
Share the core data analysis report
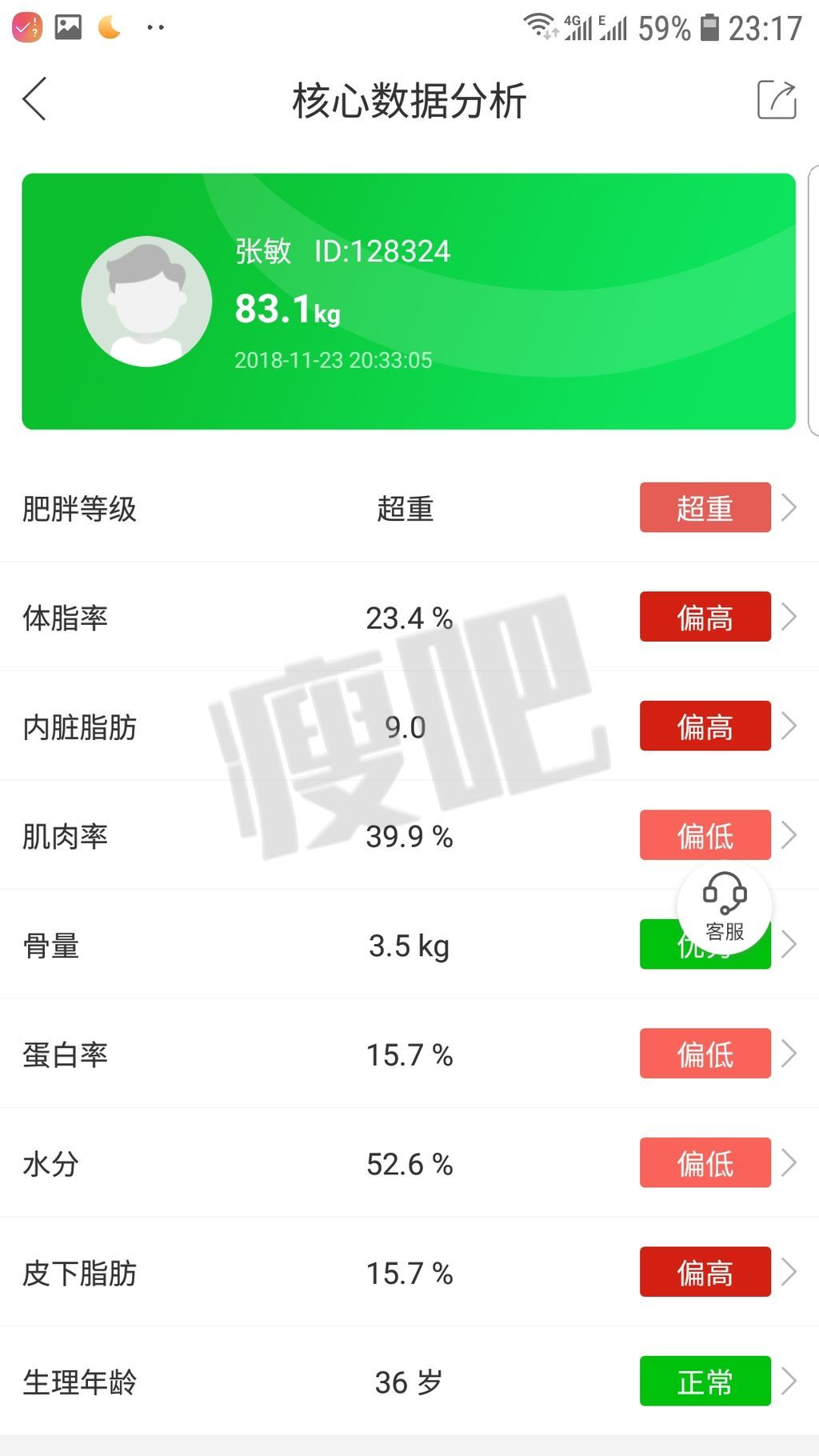tap(777, 100)
